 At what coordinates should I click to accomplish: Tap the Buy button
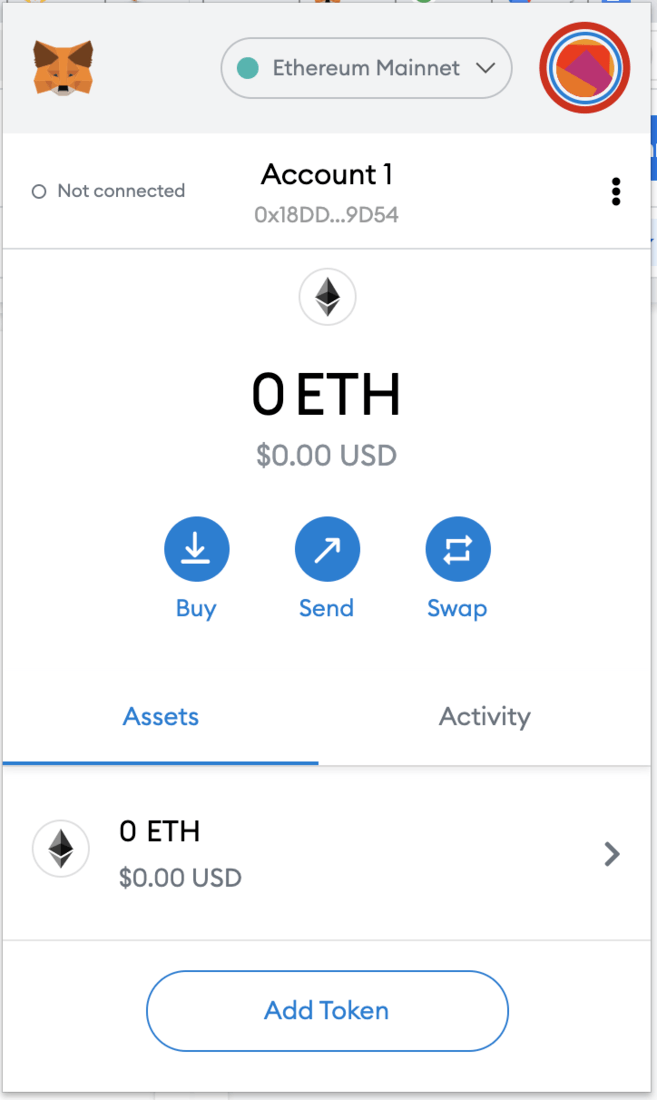tap(196, 550)
